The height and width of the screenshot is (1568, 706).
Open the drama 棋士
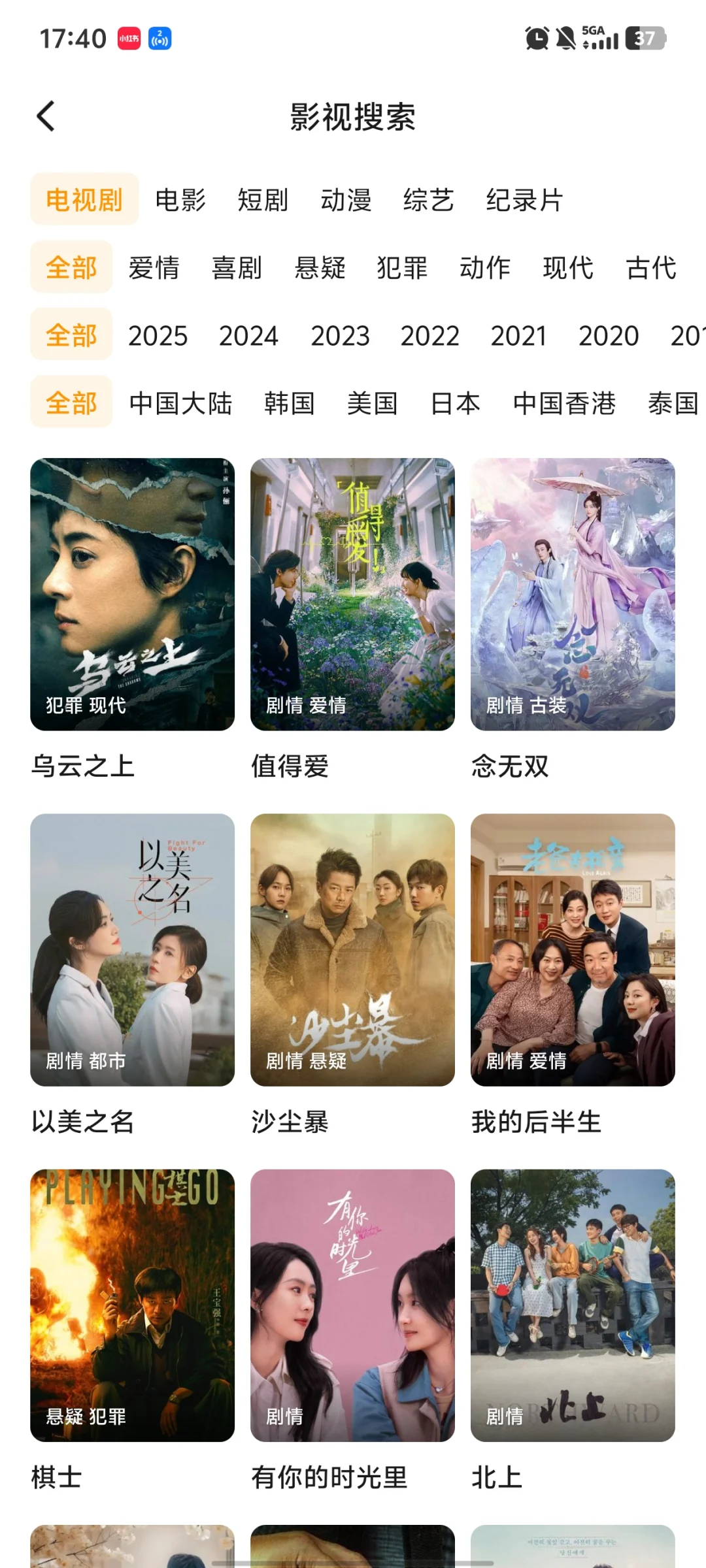coord(132,1305)
